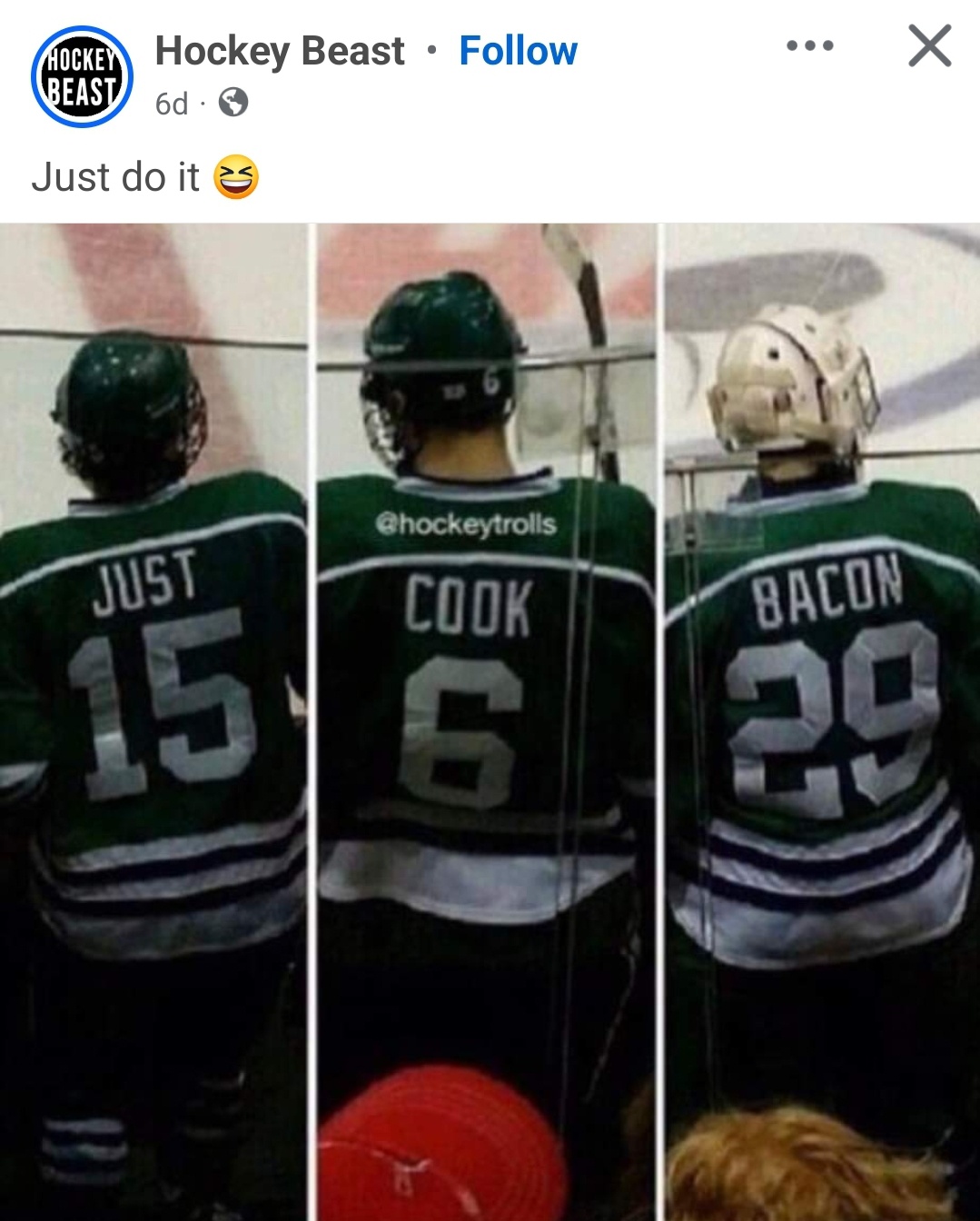Viewport: 980px width, 1221px height.
Task: Open Hockey Beast profile picture
Action: click(x=82, y=76)
